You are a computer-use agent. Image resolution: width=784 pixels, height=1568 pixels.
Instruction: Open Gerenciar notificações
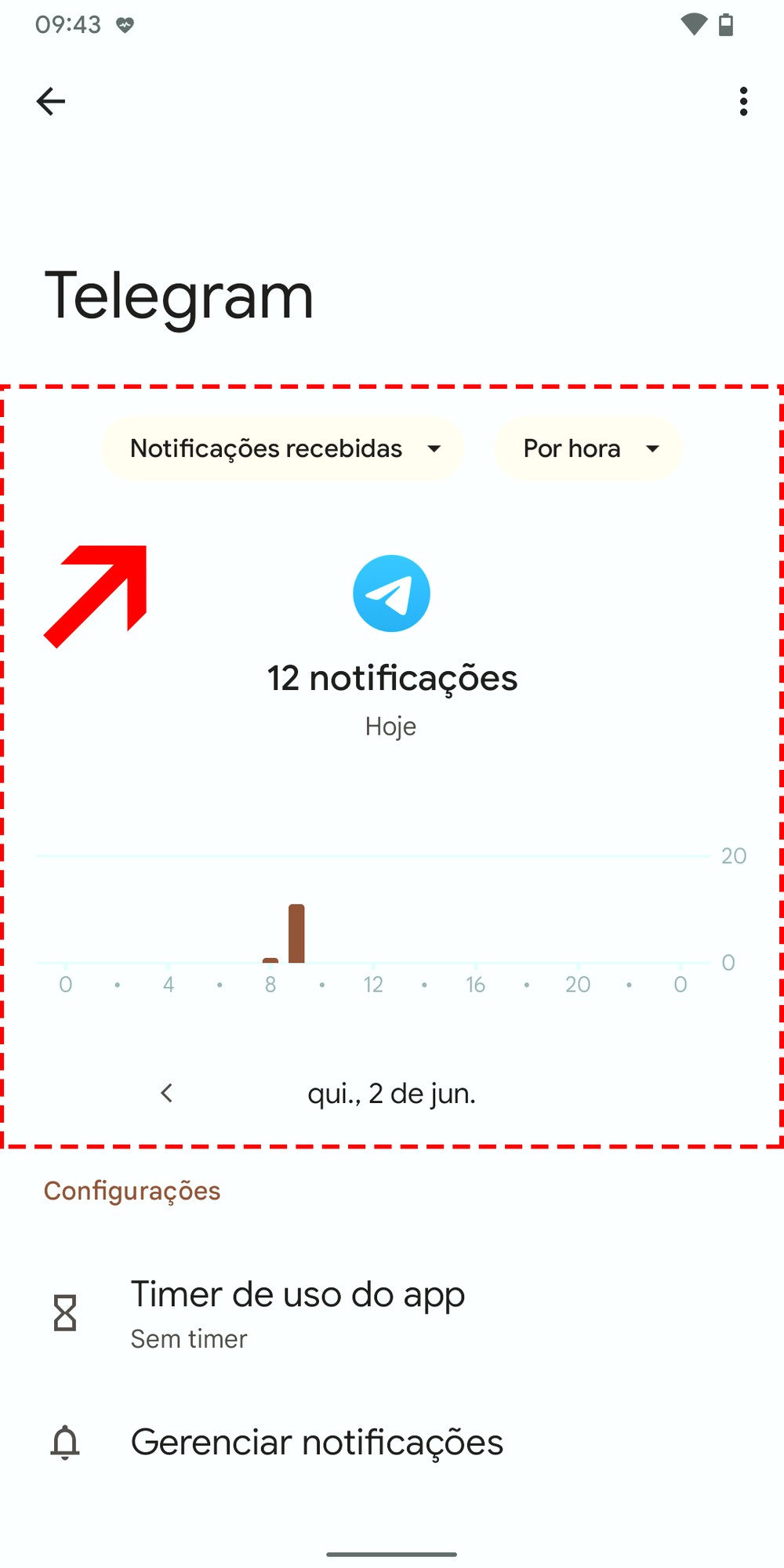point(317,1443)
